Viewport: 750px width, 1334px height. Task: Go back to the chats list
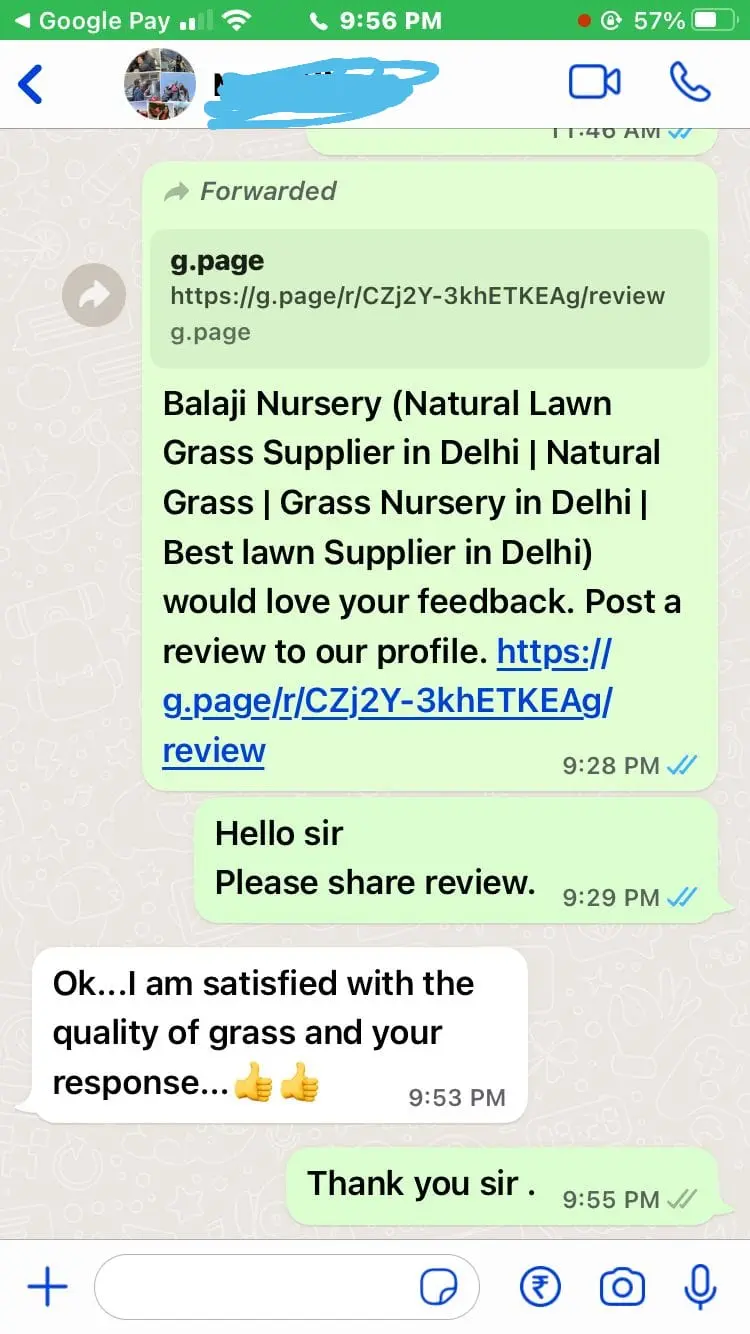point(32,84)
